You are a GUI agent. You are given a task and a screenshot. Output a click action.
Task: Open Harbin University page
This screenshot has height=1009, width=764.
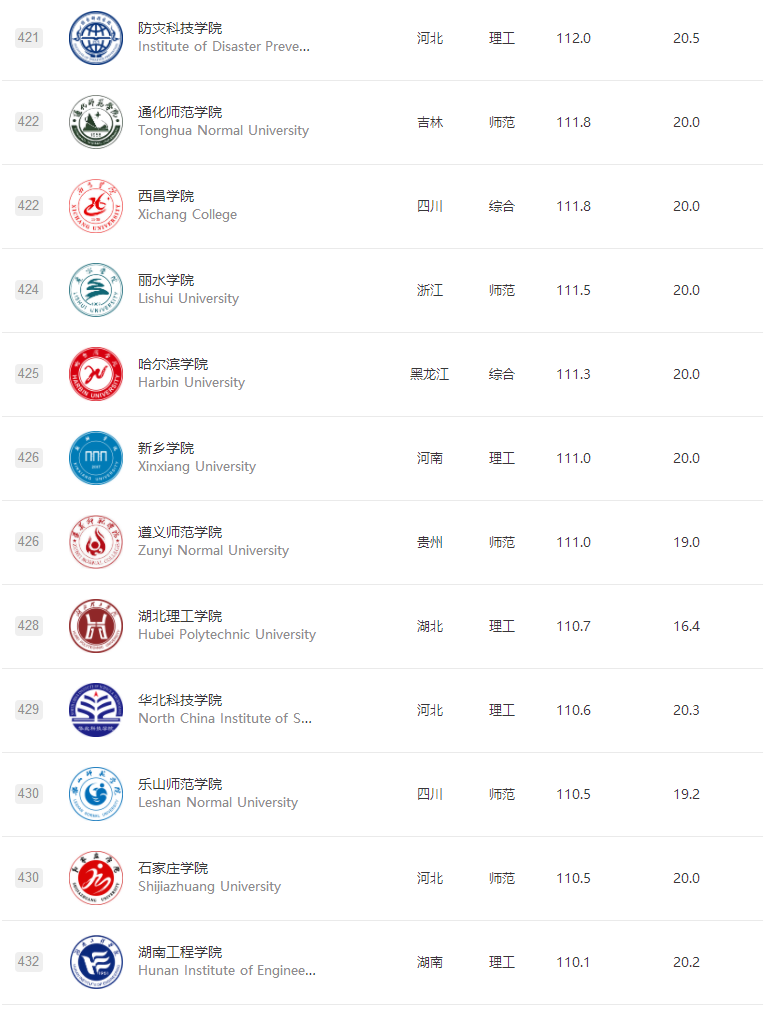click(x=173, y=364)
